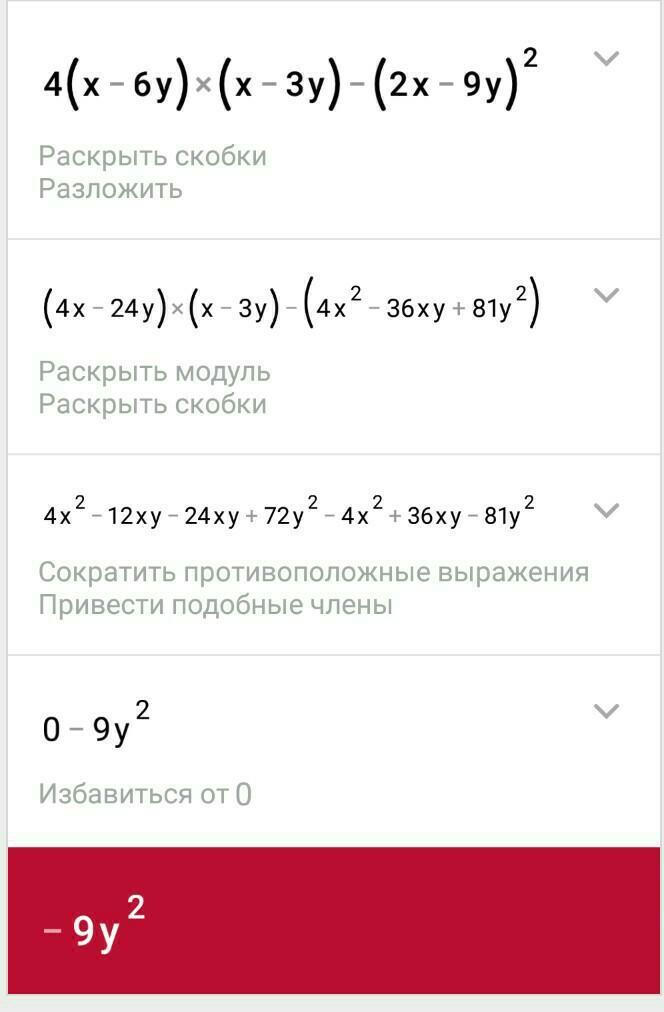Expand the step 4x² − 12xy − 24xy + 72y²
The width and height of the screenshot is (664, 1012).
pos(606,511)
